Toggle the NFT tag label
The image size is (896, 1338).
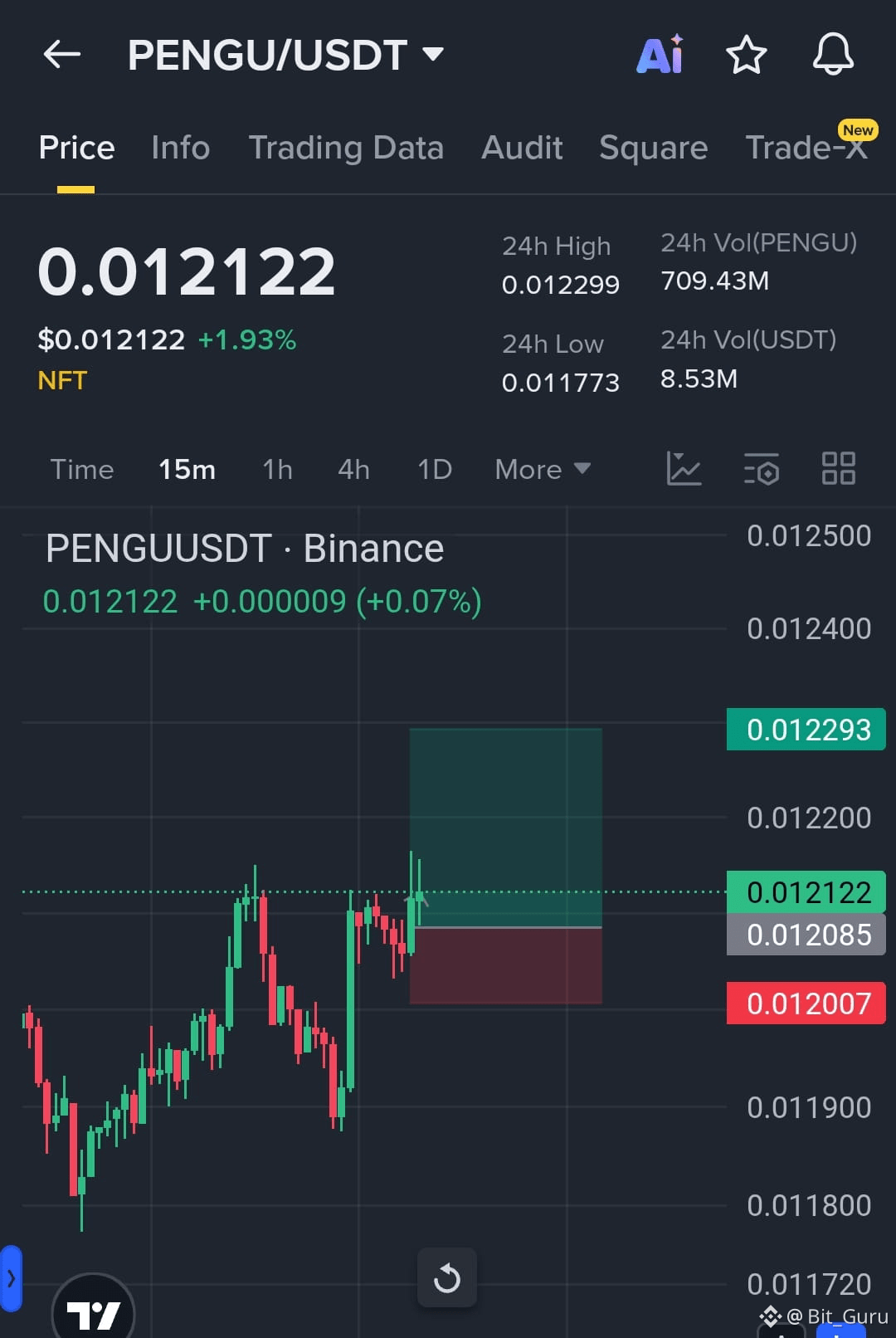[x=61, y=380]
